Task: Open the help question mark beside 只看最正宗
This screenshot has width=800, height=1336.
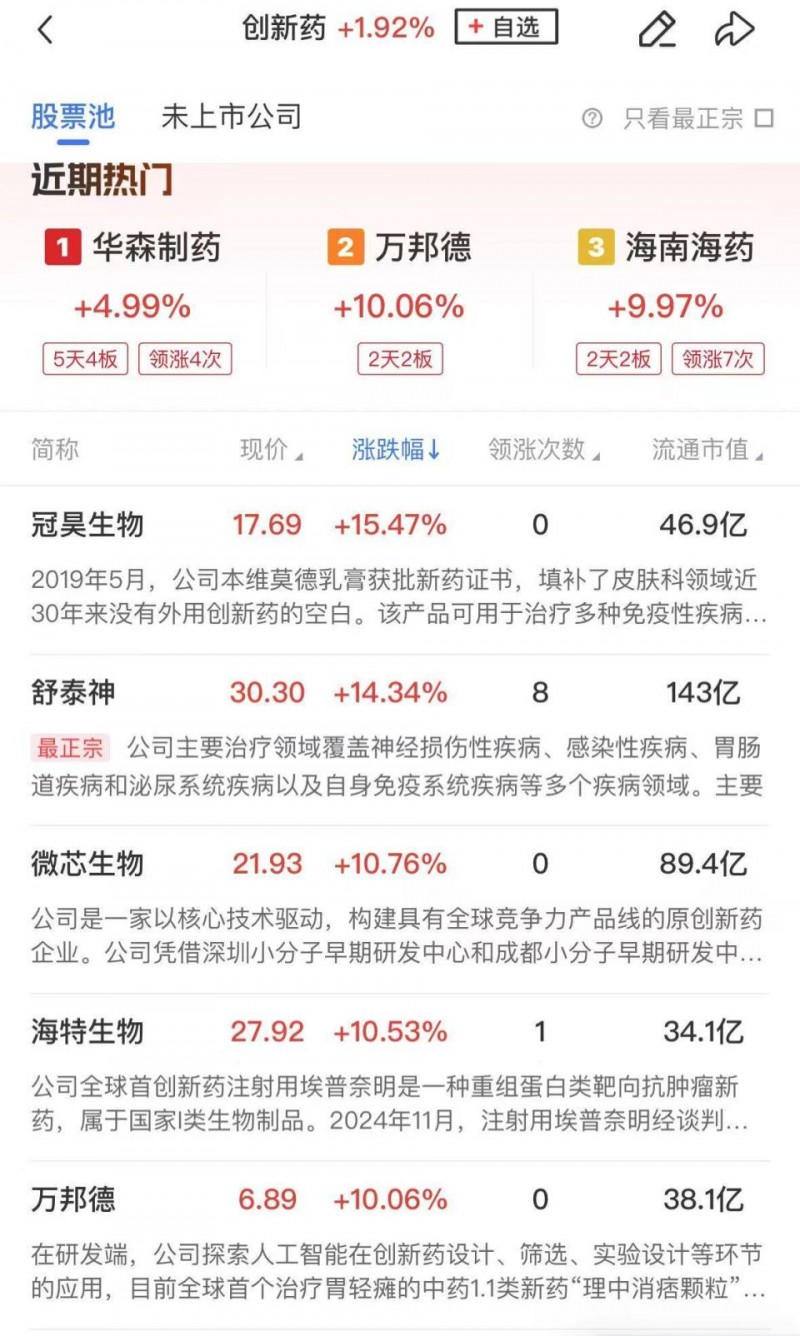Action: (x=593, y=118)
